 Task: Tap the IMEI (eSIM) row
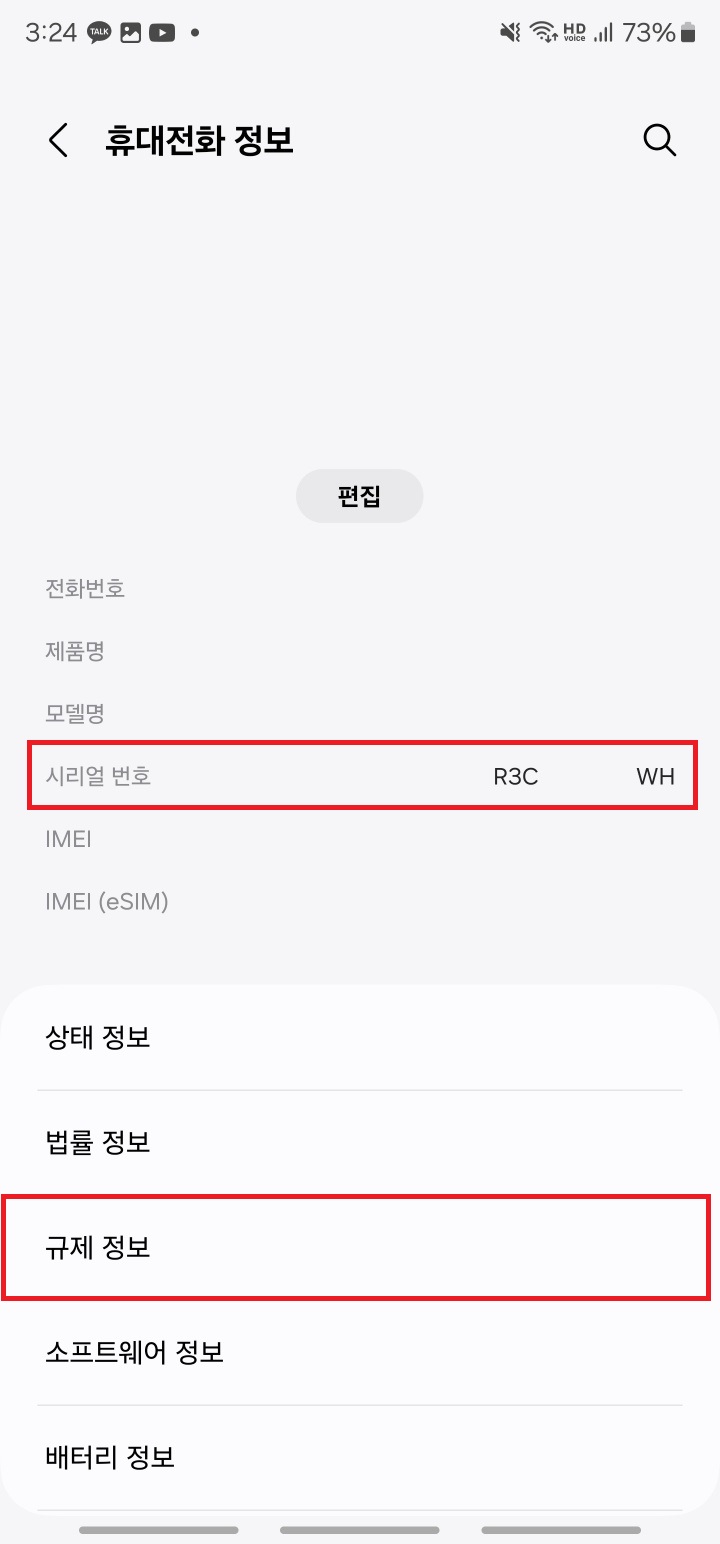click(360, 901)
